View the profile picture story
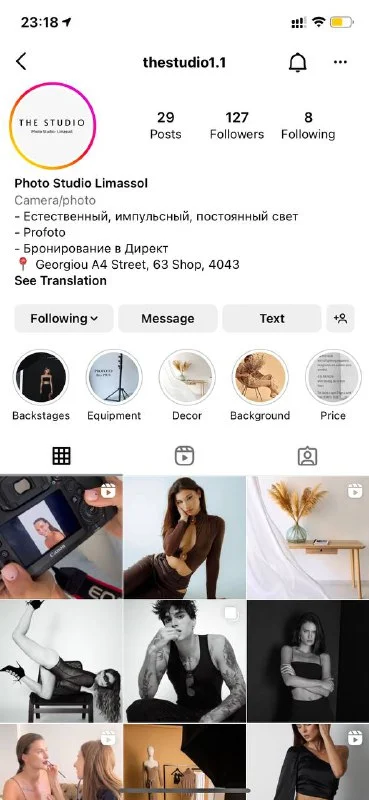This screenshot has height=800, width=369. [53, 126]
